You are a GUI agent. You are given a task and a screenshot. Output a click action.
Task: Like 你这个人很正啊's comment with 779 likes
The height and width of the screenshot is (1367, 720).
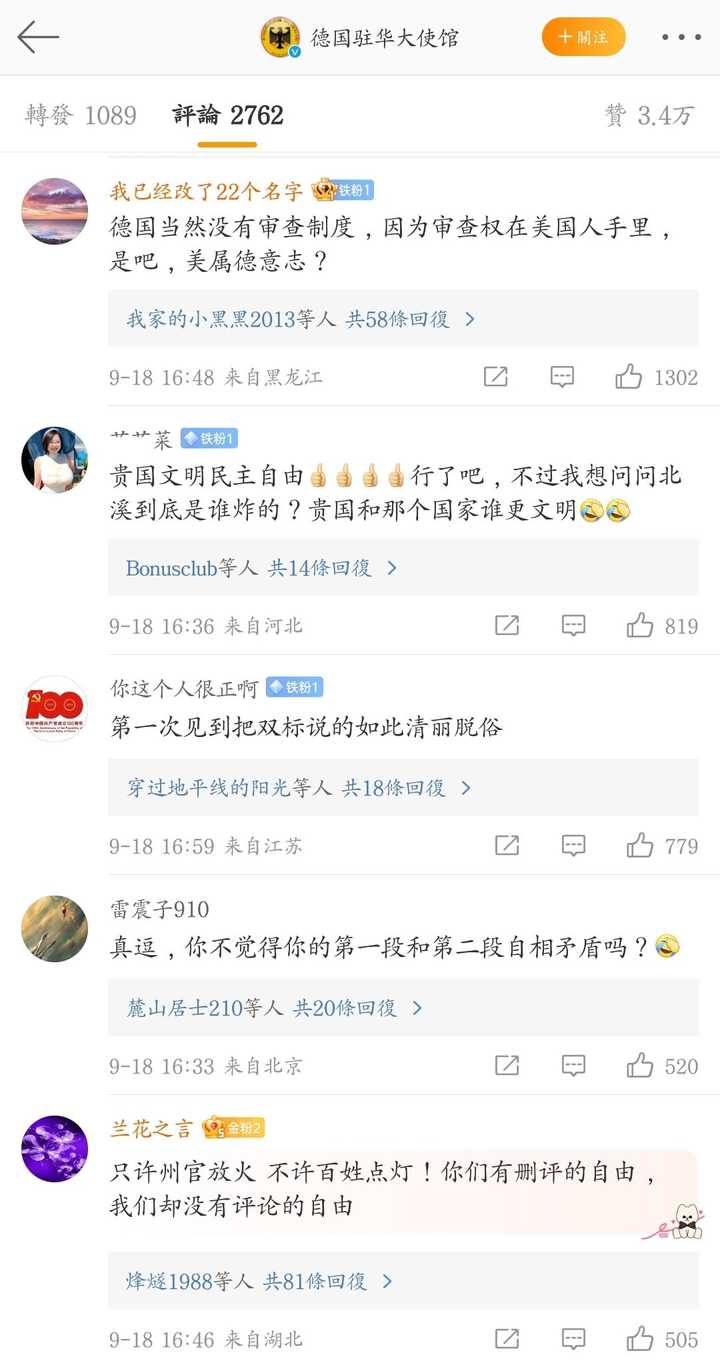pyautogui.click(x=640, y=846)
